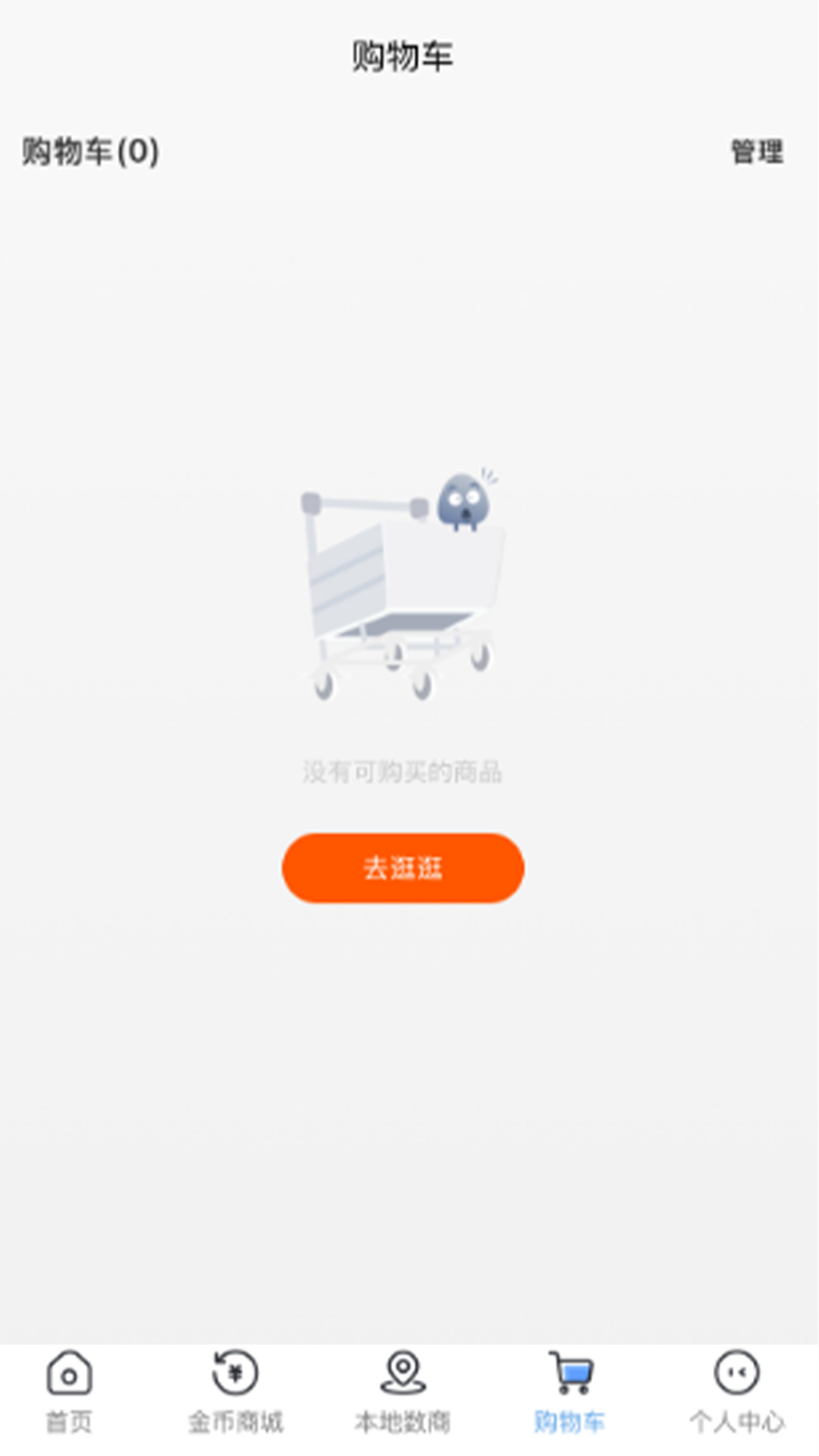Click the 购物车(0) header text
Image resolution: width=819 pixels, height=1456 pixels.
pos(91,152)
